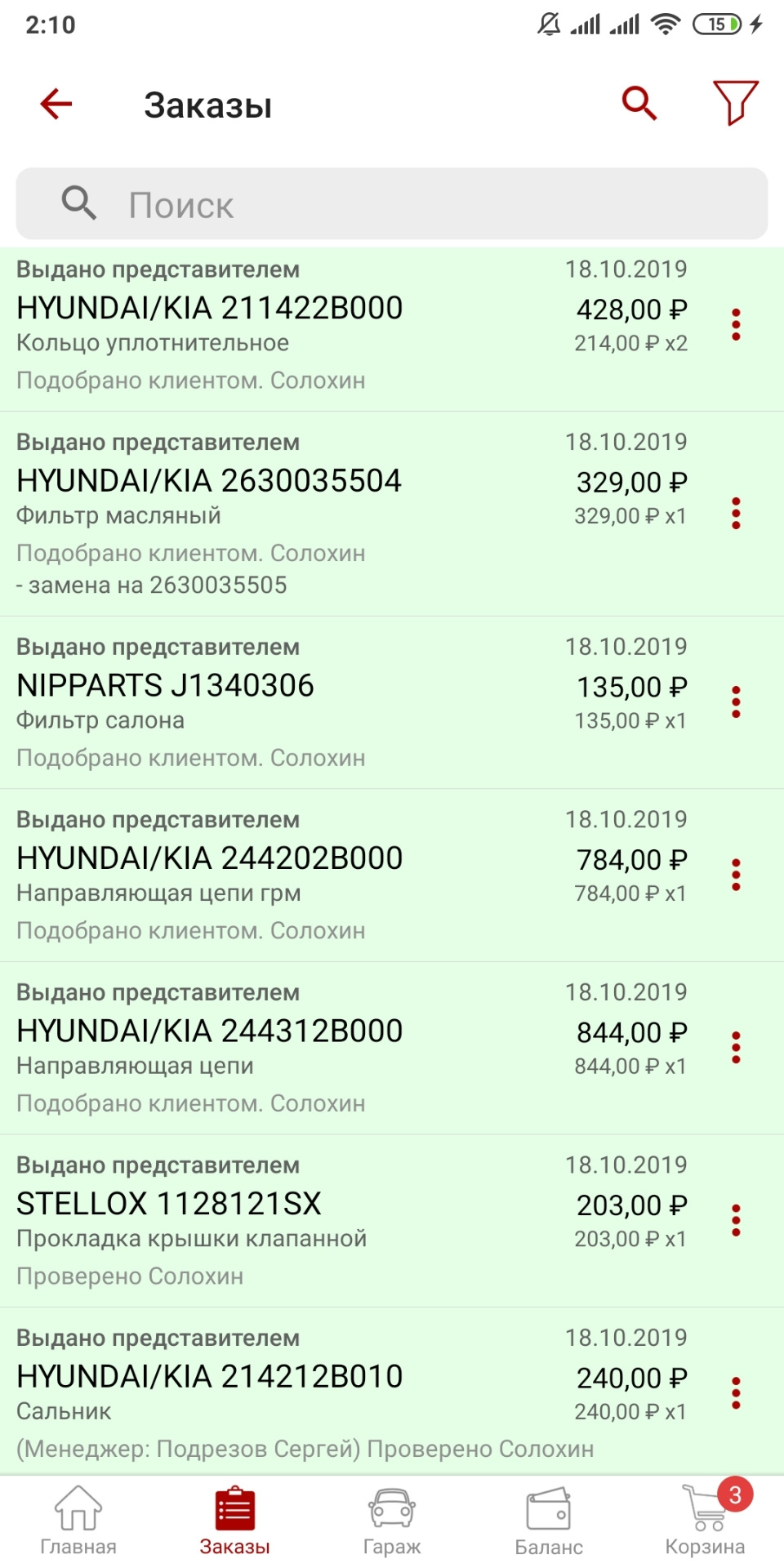The height and width of the screenshot is (1568, 784).
Task: Tap the magnifier inside the Поиск field
Action: tap(78, 203)
